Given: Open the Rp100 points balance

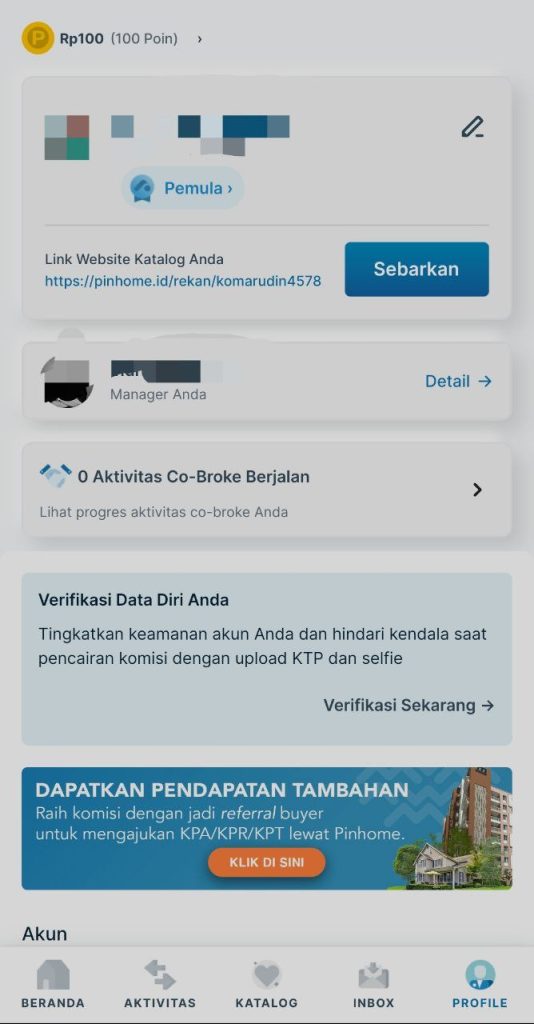Looking at the screenshot, I should (x=112, y=39).
